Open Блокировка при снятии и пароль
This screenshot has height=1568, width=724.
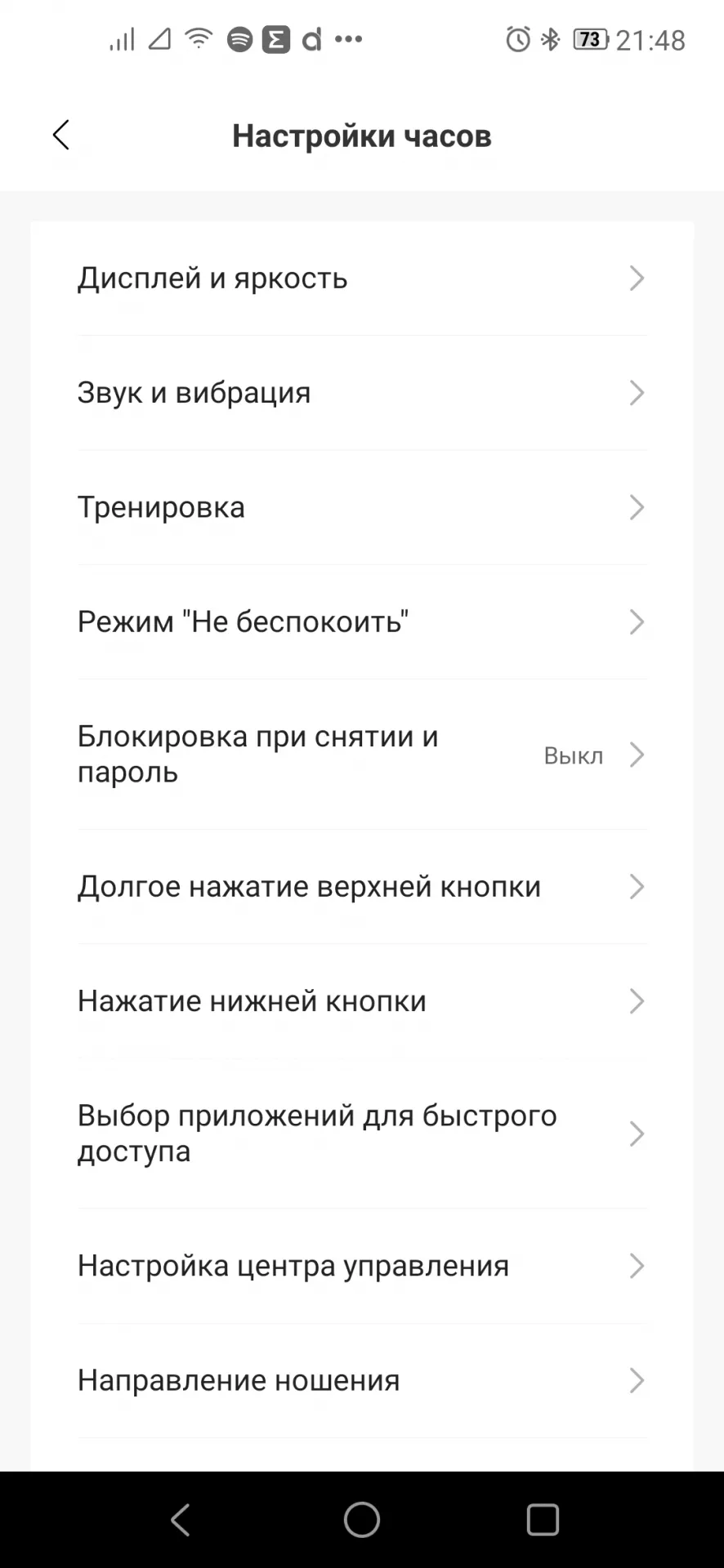click(x=362, y=755)
